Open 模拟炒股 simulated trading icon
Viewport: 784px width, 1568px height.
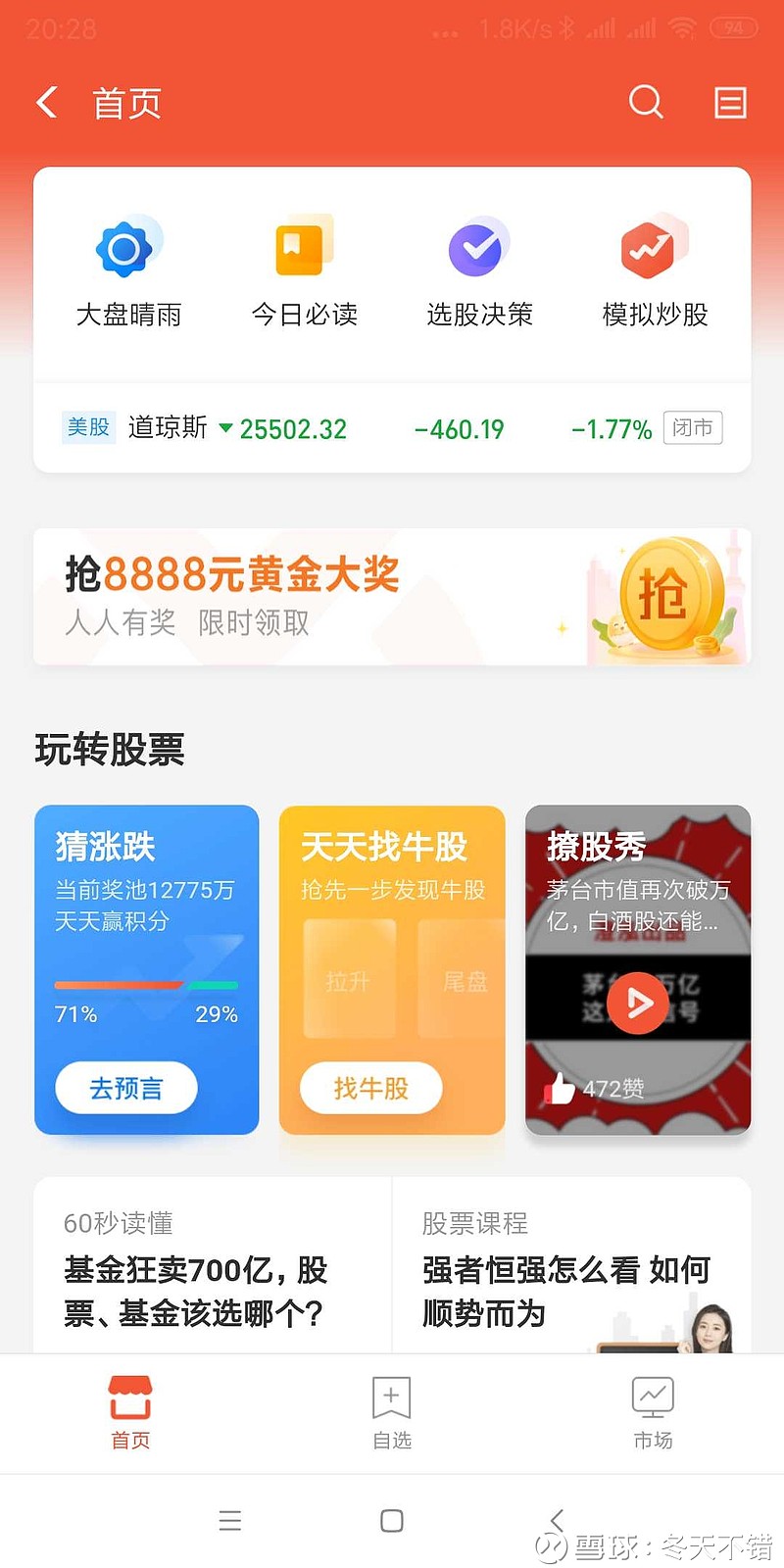653,247
